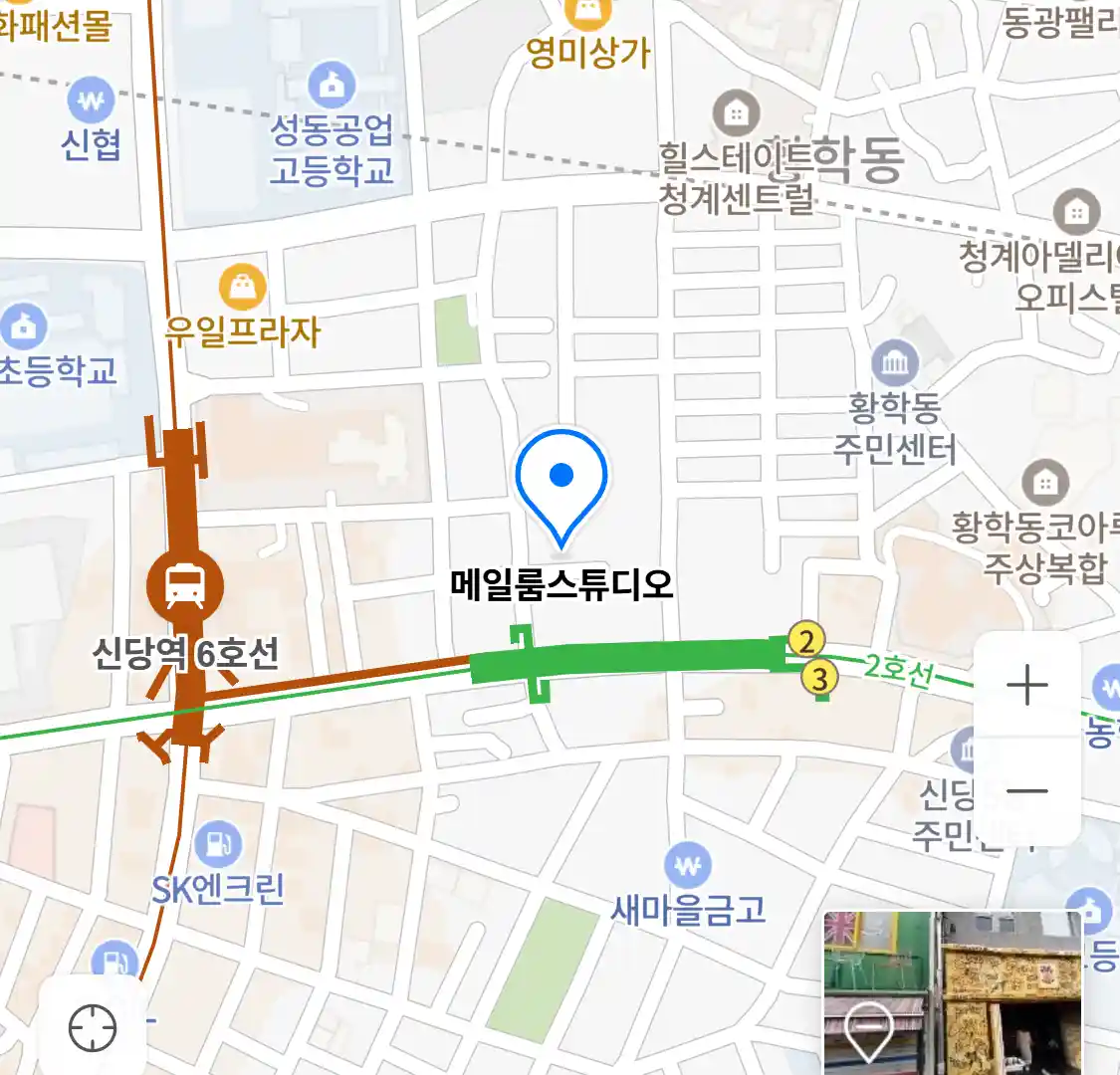This screenshot has width=1120, height=1075.
Task: Zoom in with the plus button
Action: click(1026, 686)
